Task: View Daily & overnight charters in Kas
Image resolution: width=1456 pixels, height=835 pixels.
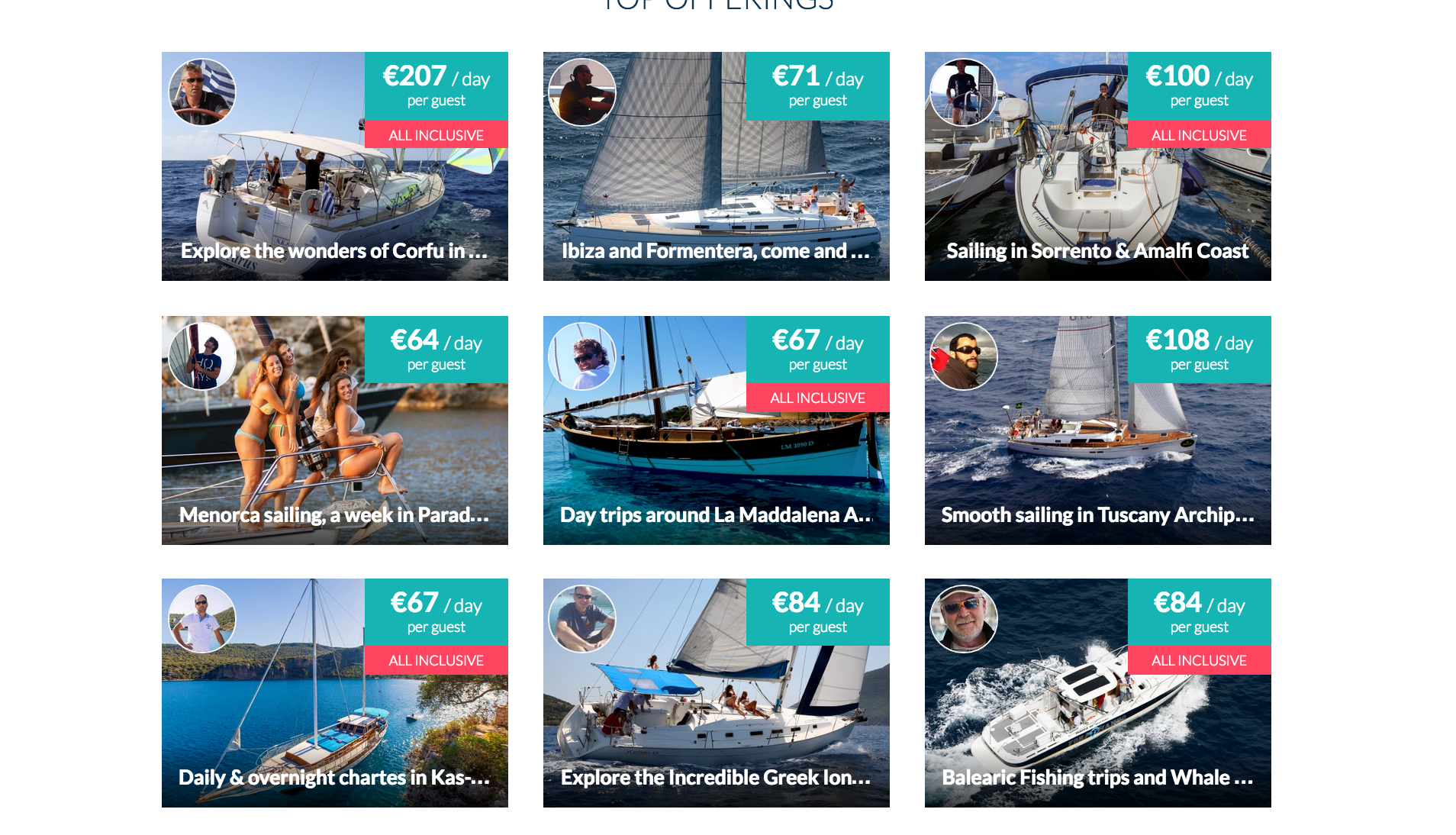Action: (x=334, y=693)
